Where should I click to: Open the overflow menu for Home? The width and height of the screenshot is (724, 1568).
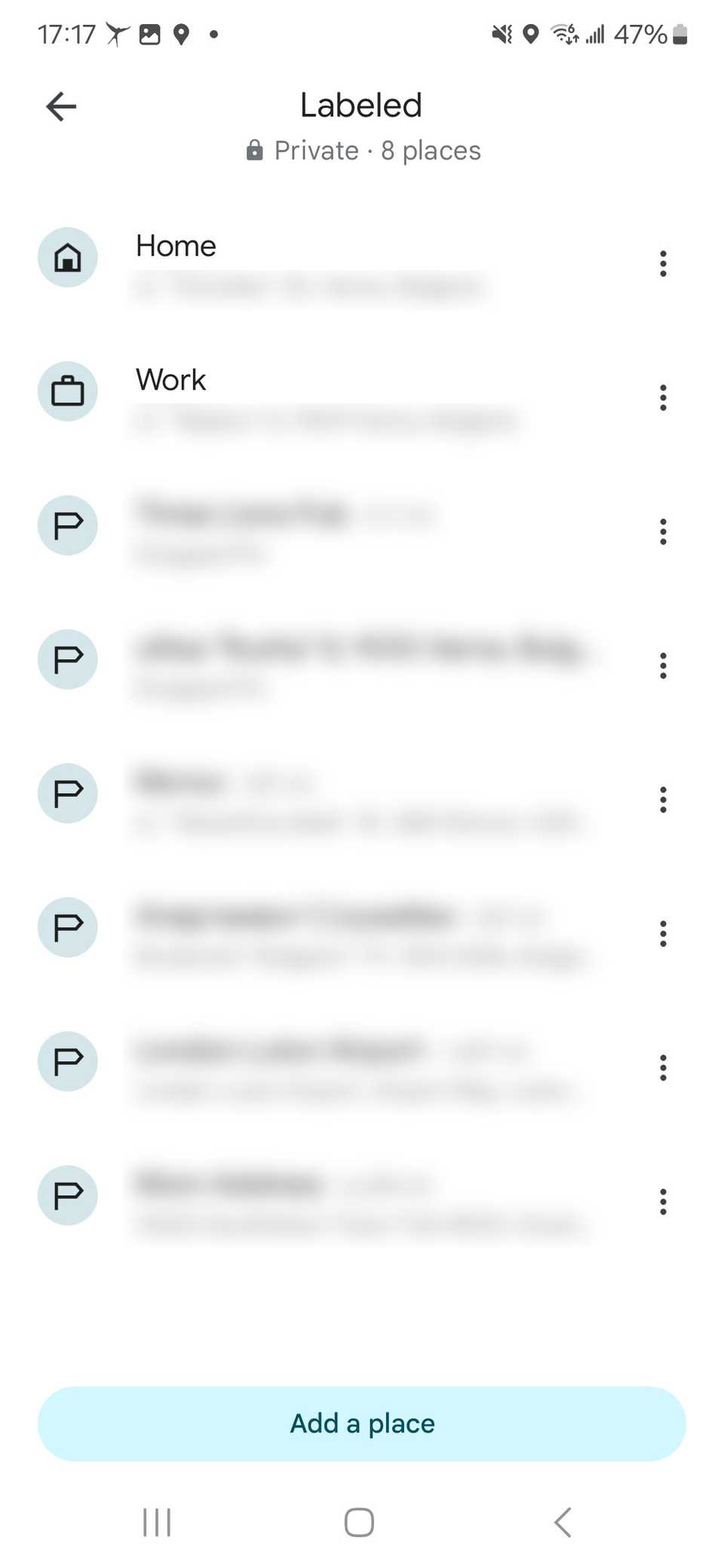(663, 263)
